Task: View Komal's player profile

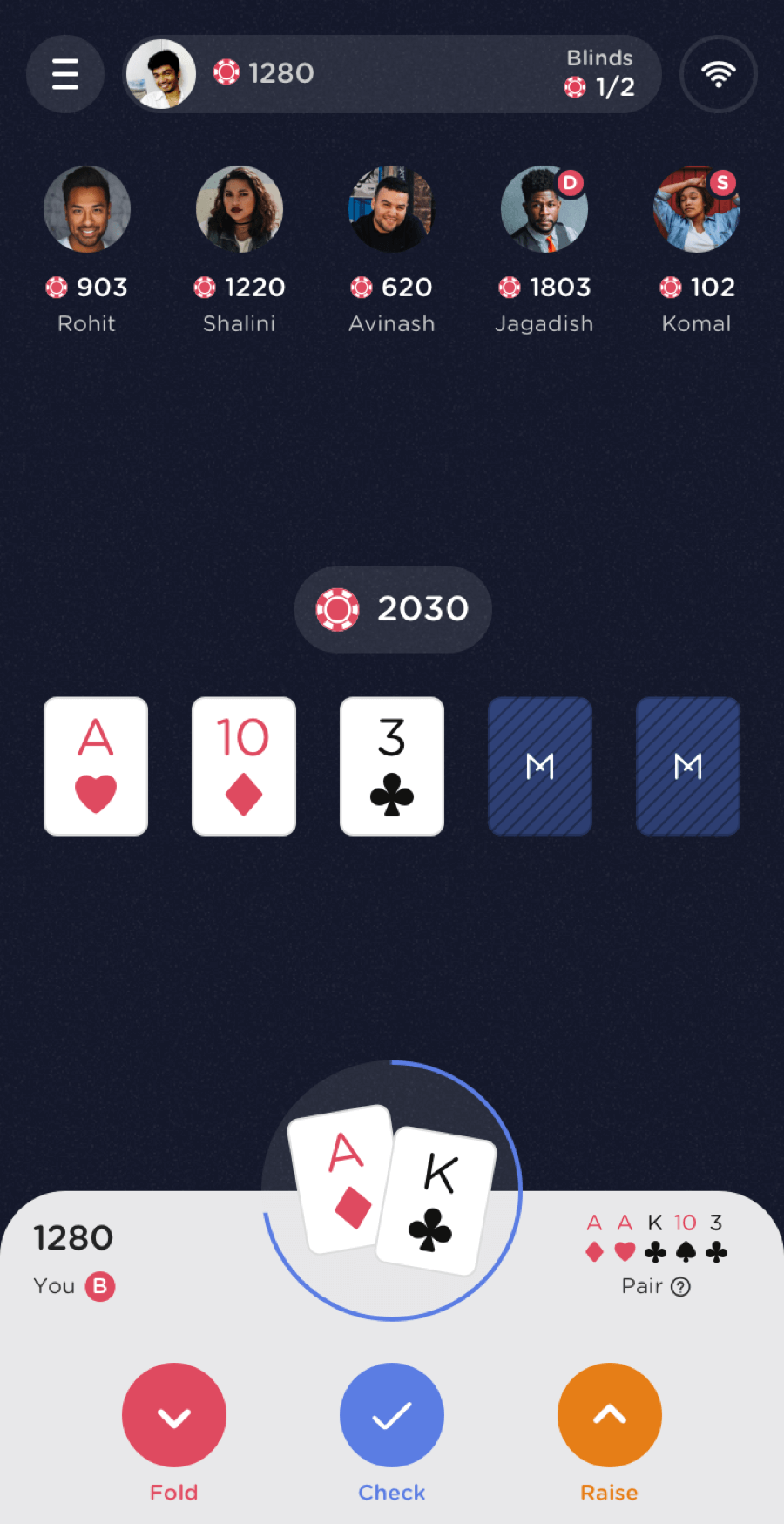Action: pos(696,209)
